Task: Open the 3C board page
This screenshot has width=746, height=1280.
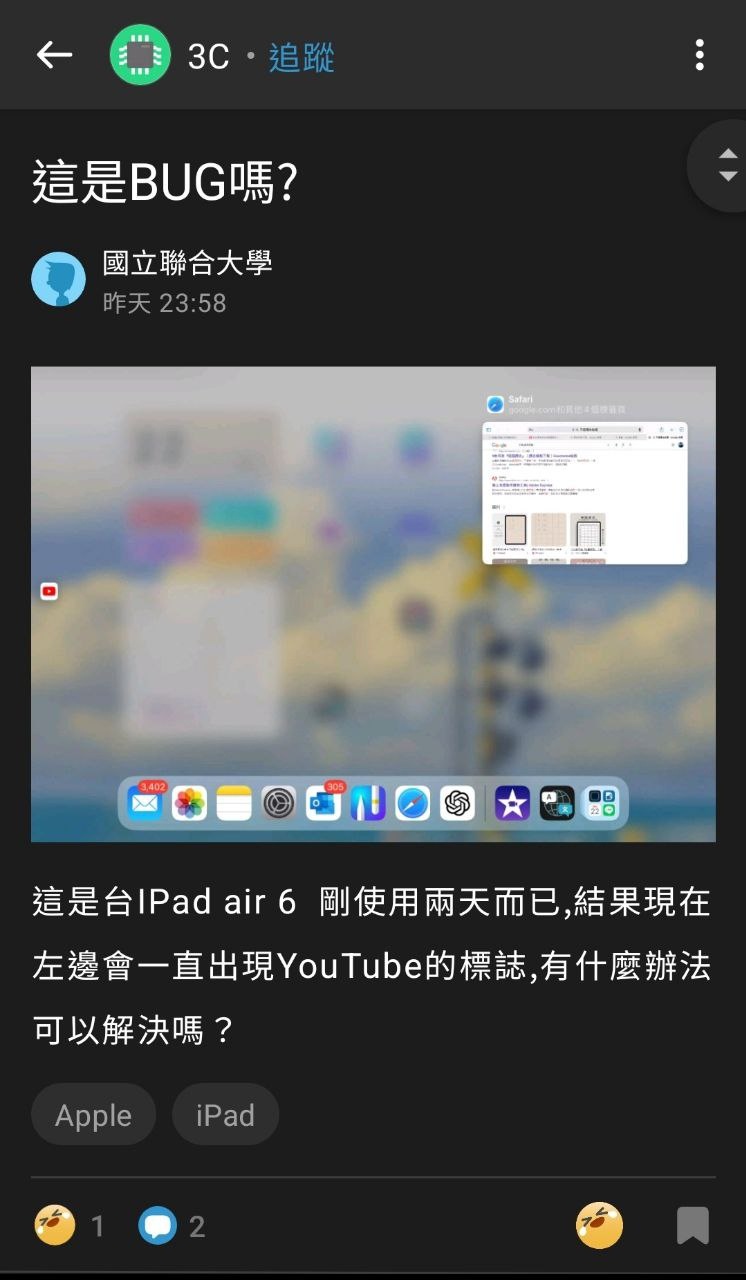Action: tap(208, 56)
